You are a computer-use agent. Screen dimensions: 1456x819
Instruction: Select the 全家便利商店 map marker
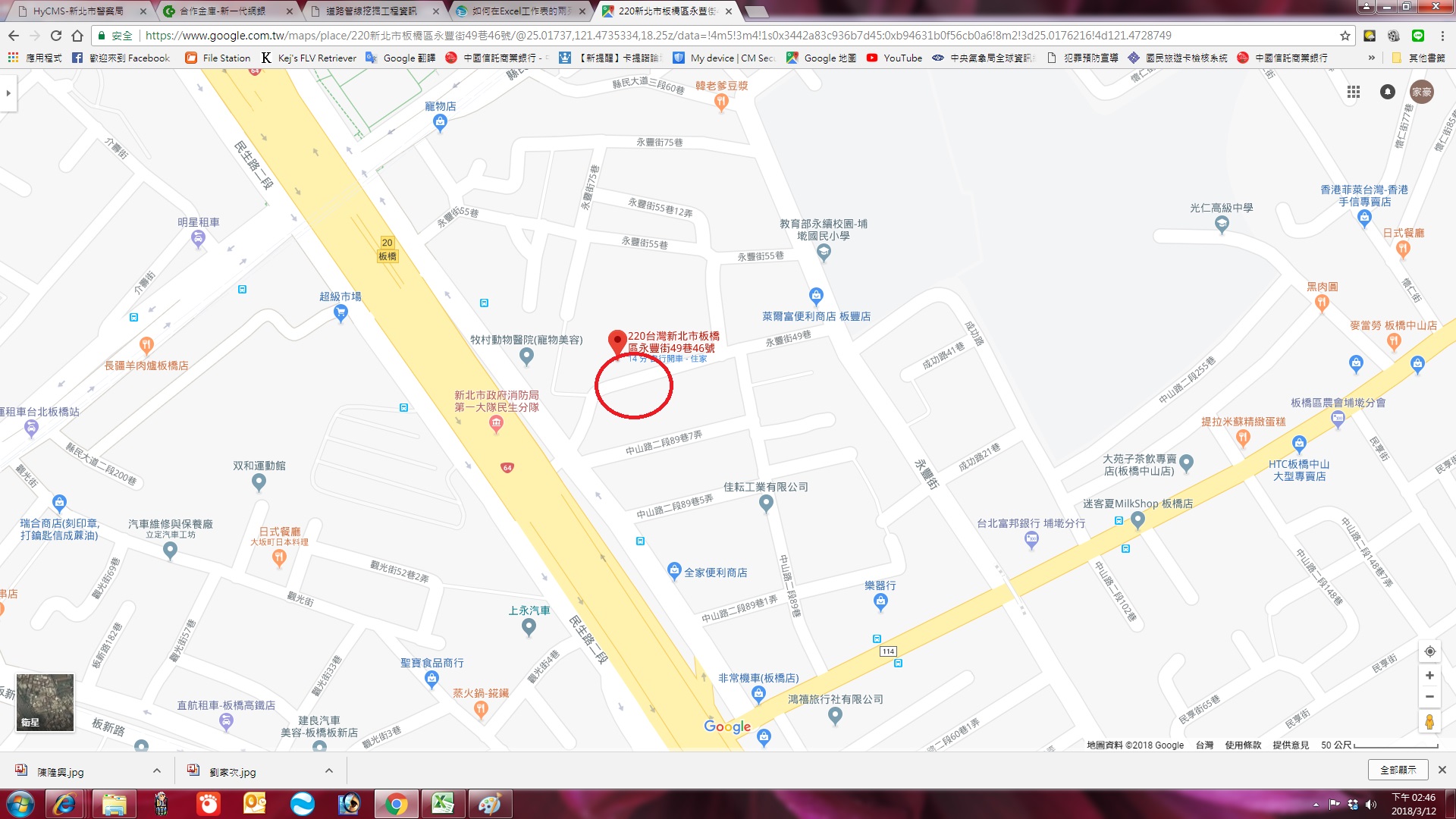674,571
